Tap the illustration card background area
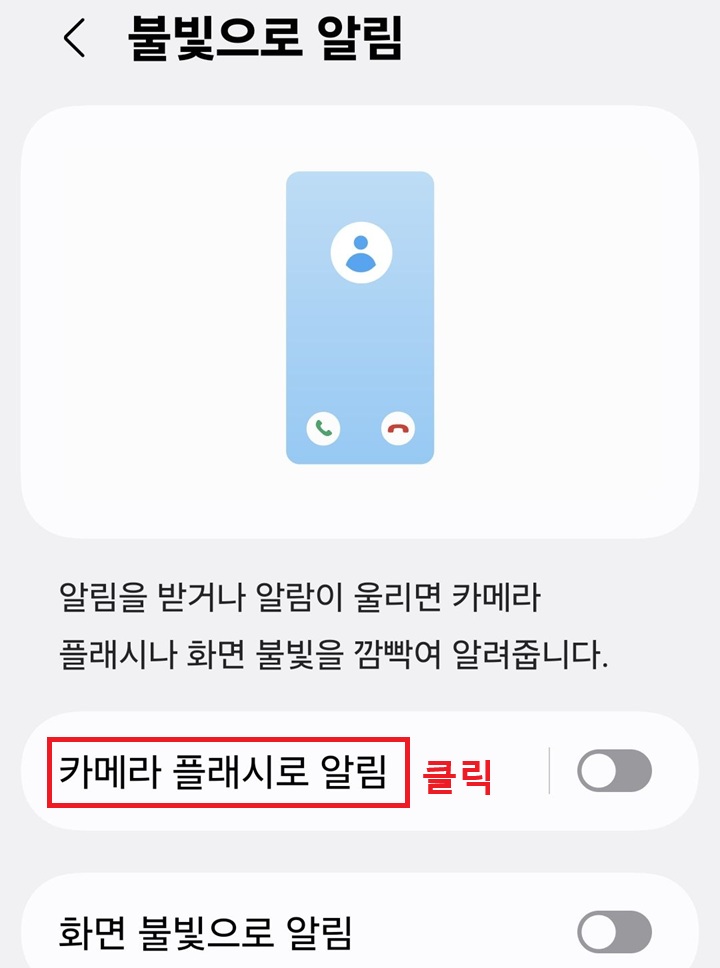 pyautogui.click(x=360, y=320)
